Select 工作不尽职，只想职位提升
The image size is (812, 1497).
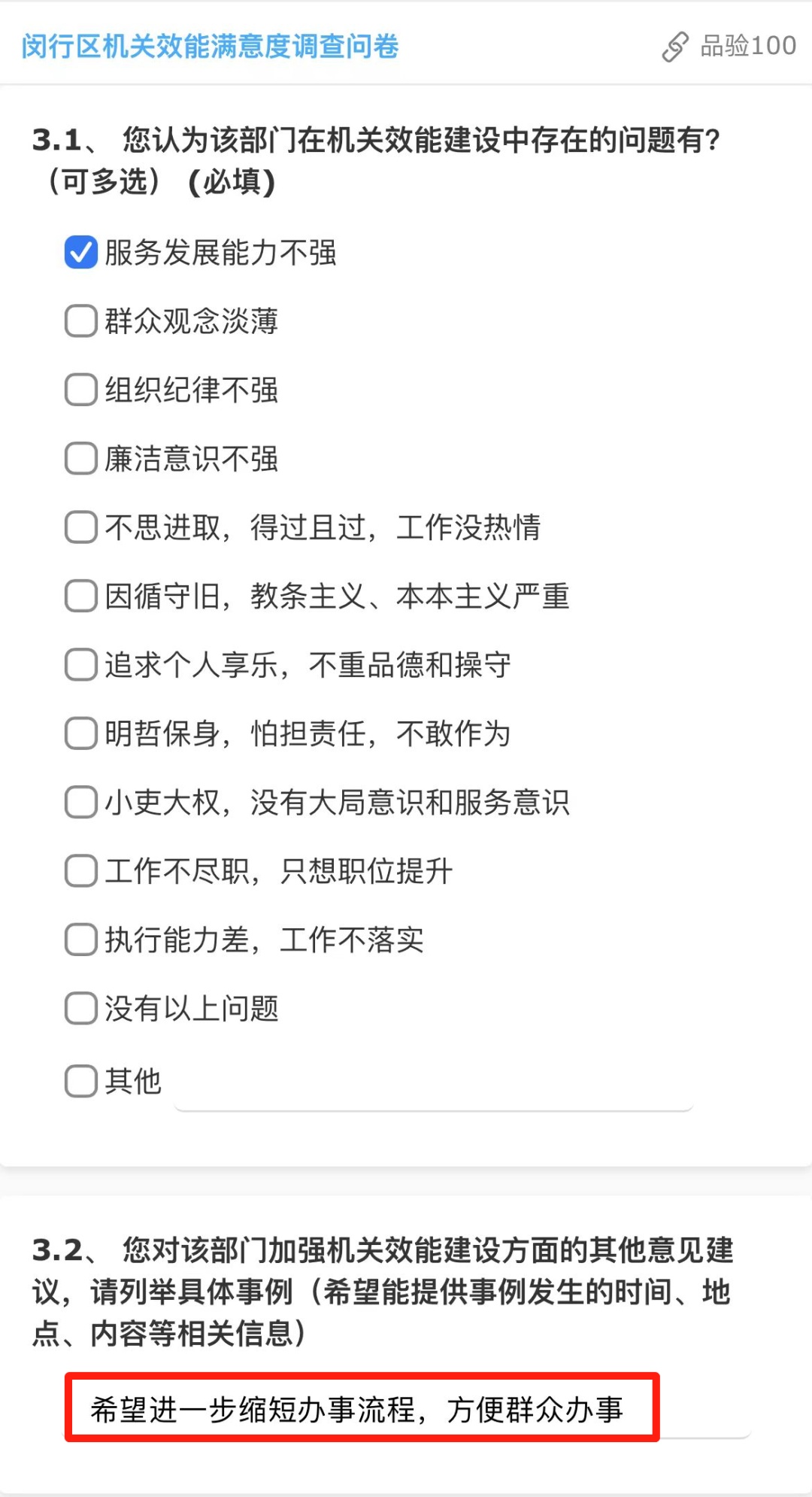tap(81, 871)
